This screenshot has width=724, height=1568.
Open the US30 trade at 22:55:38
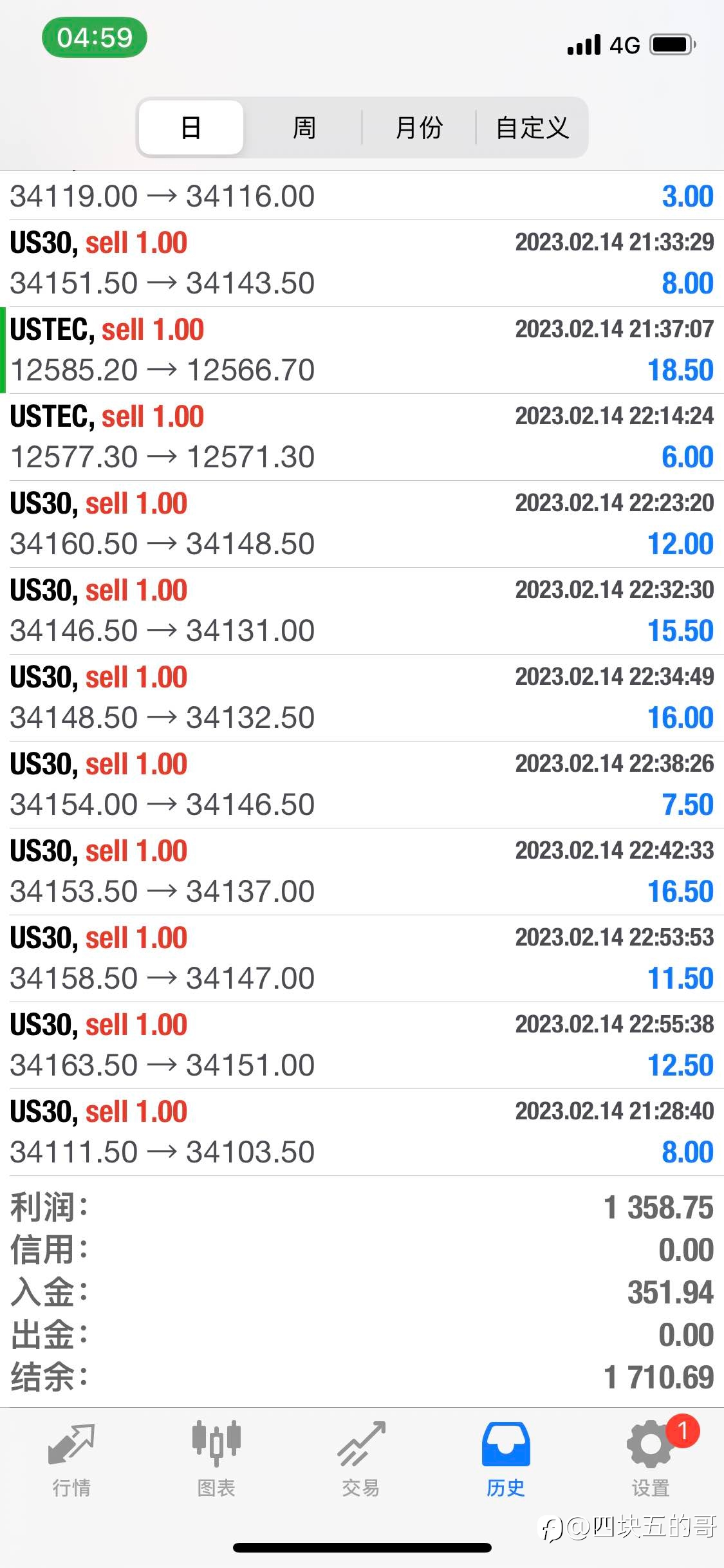[x=362, y=1045]
